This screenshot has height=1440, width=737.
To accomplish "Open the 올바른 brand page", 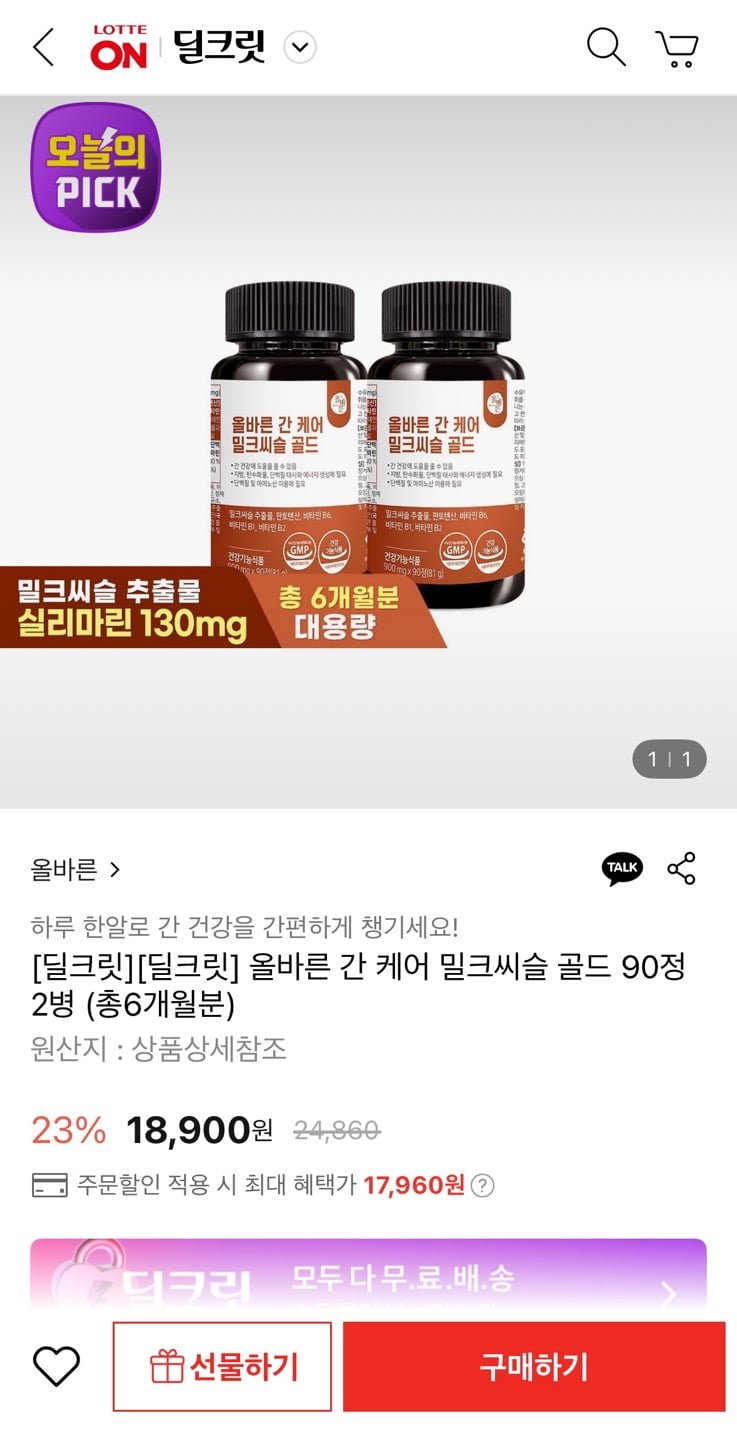I will pyautogui.click(x=76, y=869).
